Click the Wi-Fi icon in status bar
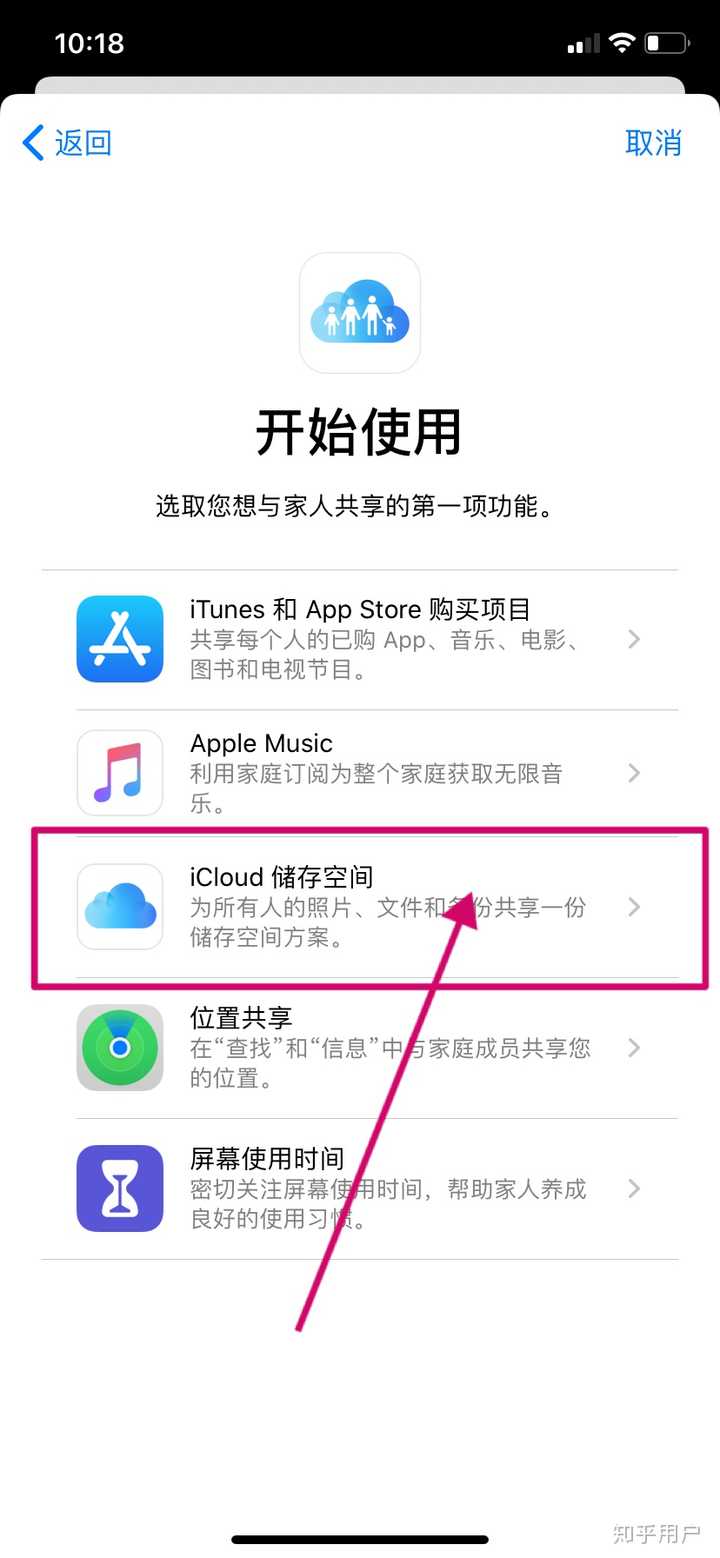The image size is (720, 1558). pyautogui.click(x=621, y=42)
